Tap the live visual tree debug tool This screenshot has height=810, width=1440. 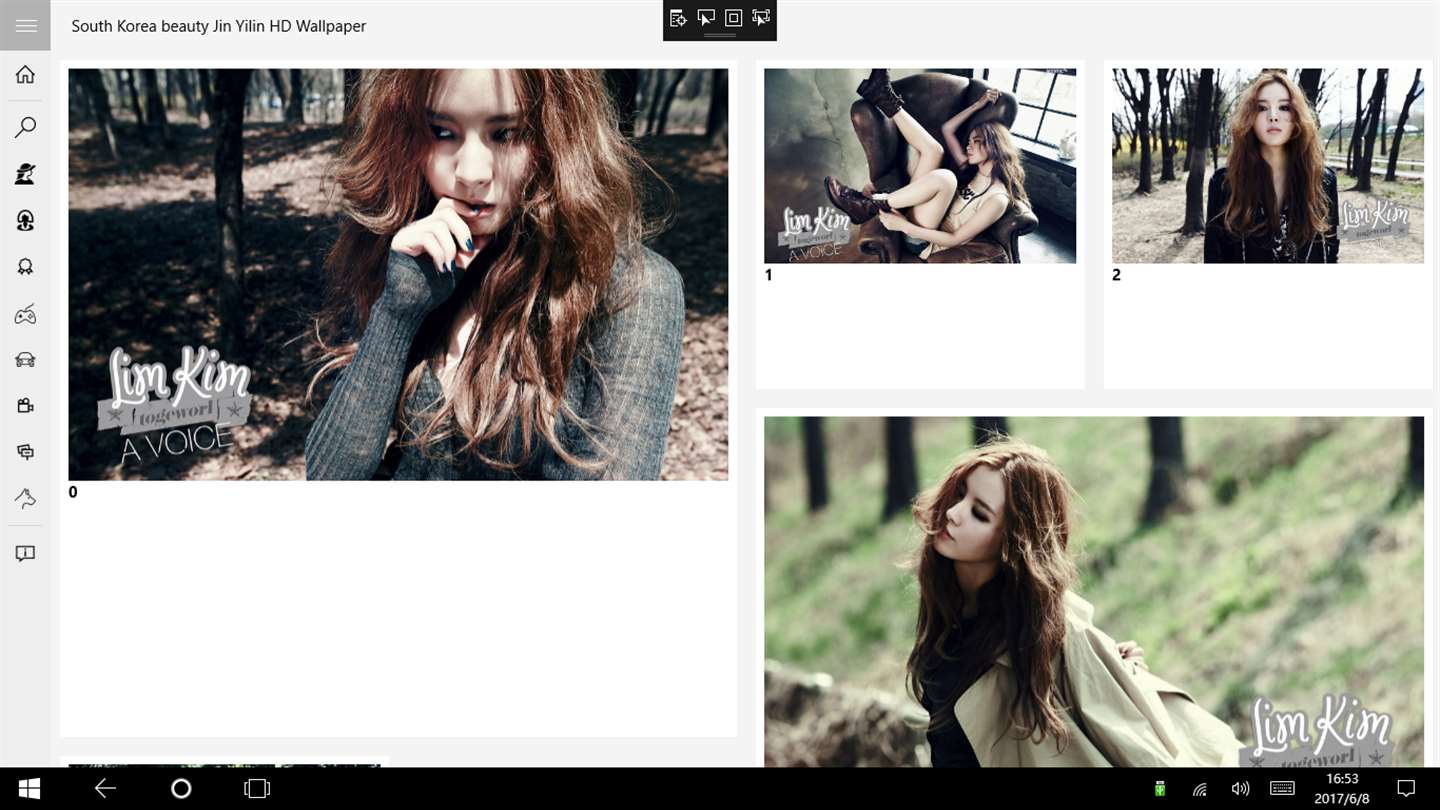[x=678, y=18]
